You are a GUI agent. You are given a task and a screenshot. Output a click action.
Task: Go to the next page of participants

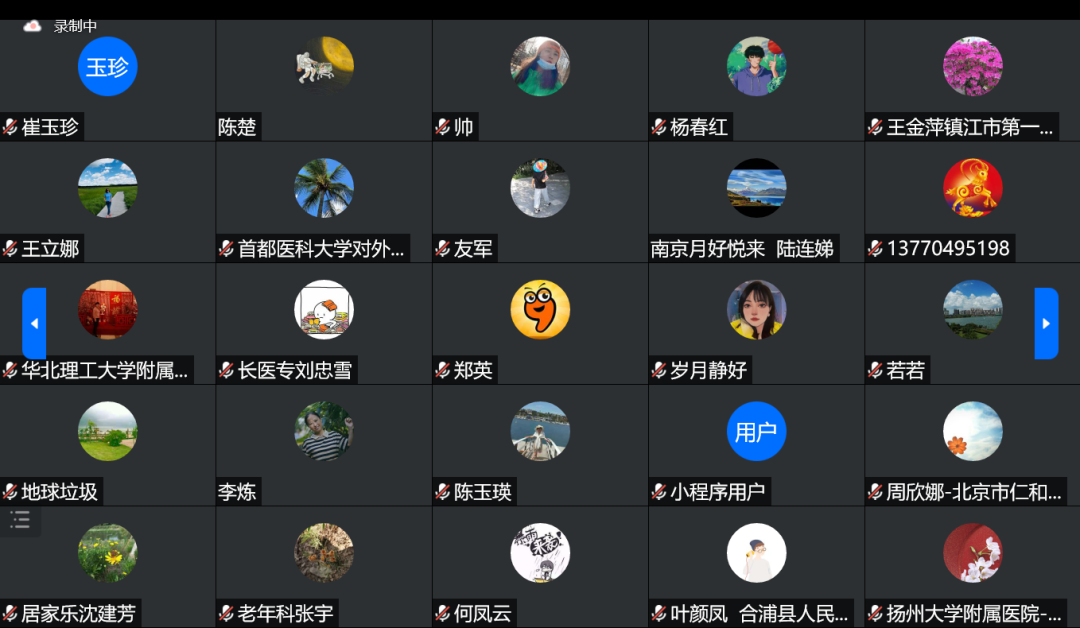(1046, 323)
